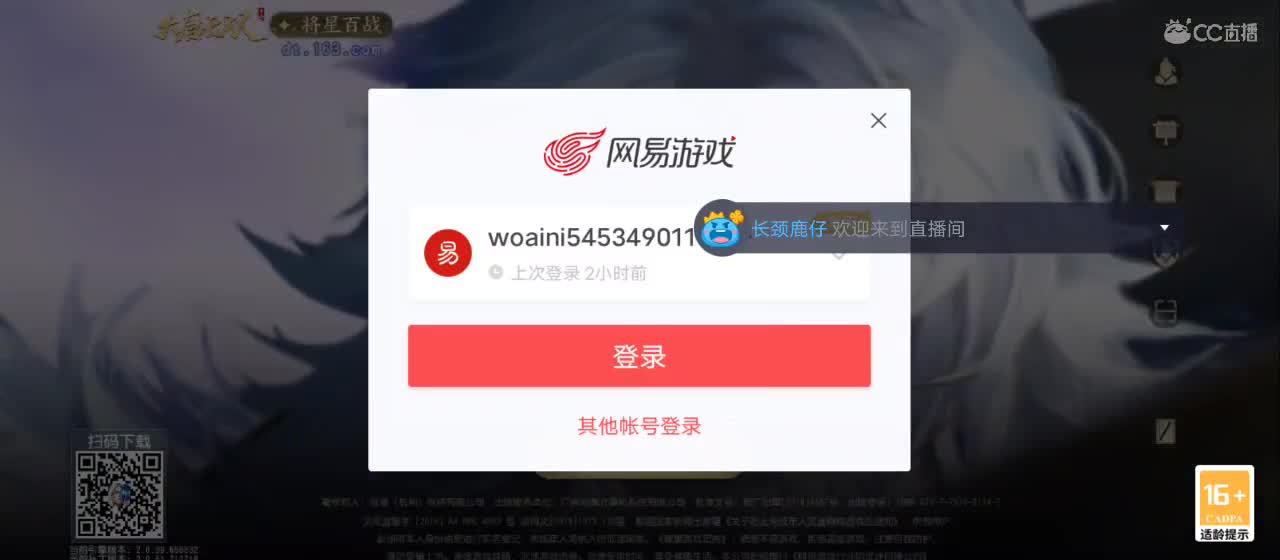Viewport: 1280px width, 560px height.
Task: Choose 其他帐号登录 to use another account
Action: pyautogui.click(x=639, y=426)
